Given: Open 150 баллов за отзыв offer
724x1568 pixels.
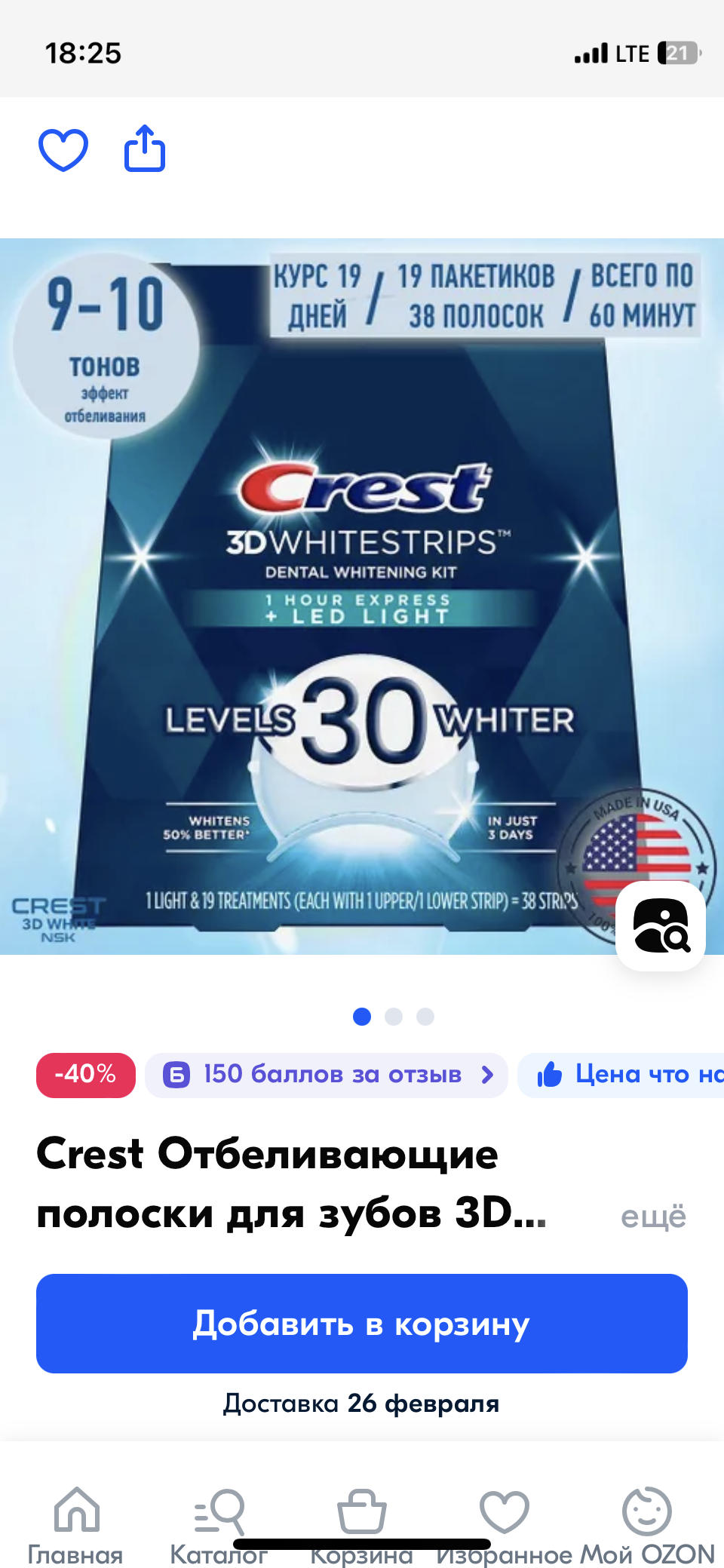Looking at the screenshot, I should point(326,1075).
